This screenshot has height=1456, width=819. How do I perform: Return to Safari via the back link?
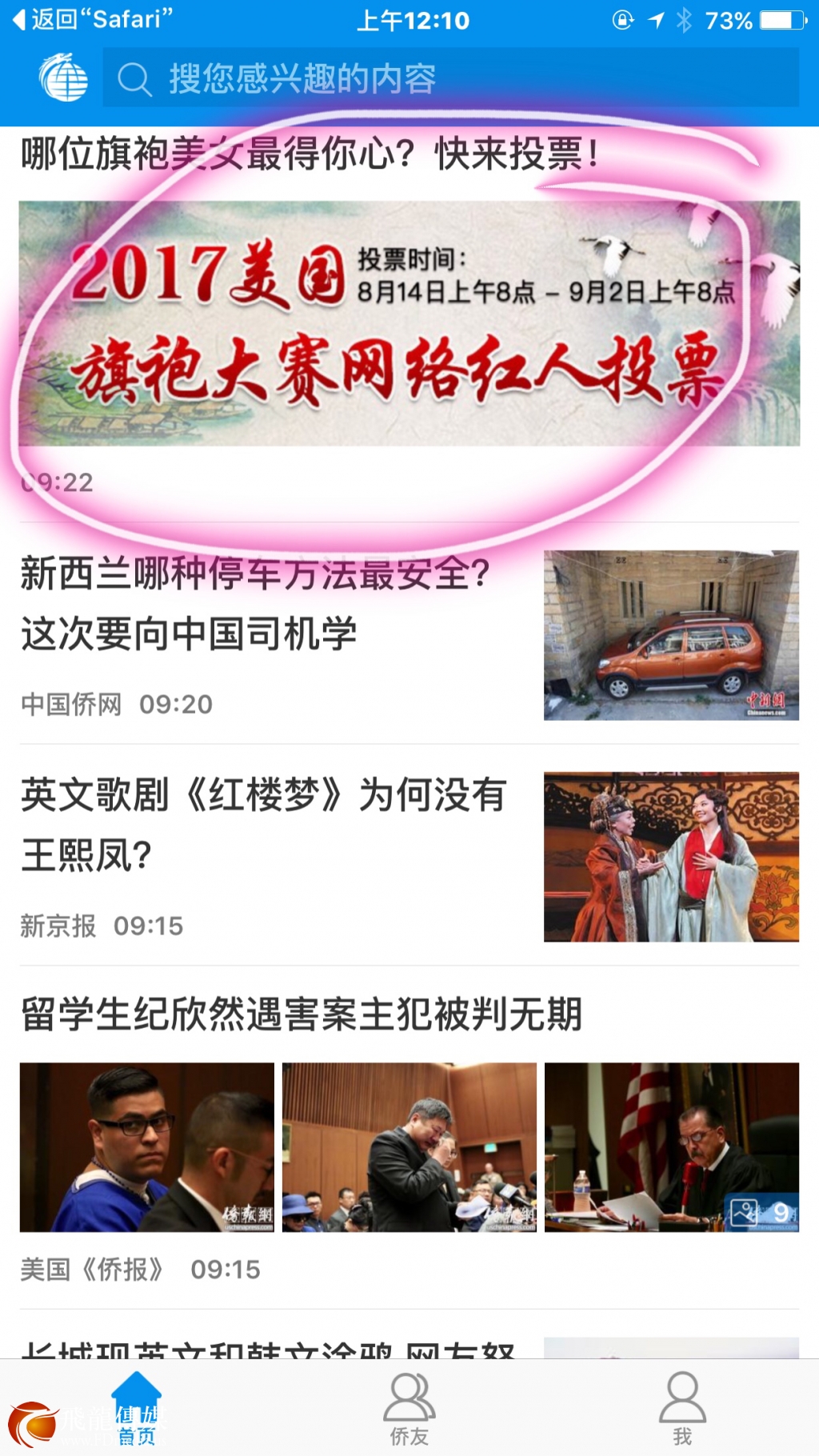click(93, 19)
